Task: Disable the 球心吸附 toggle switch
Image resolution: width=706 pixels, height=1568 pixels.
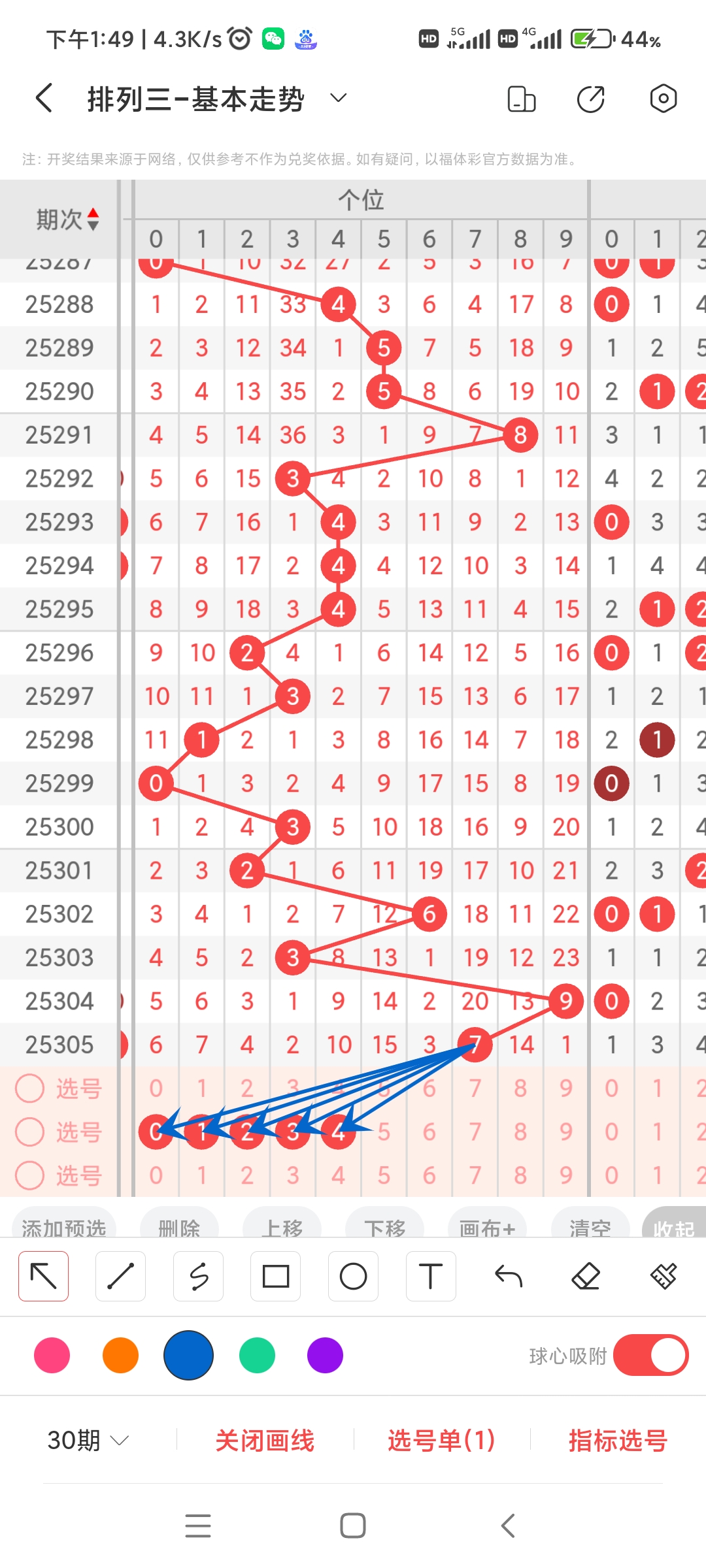Action: (x=650, y=1356)
